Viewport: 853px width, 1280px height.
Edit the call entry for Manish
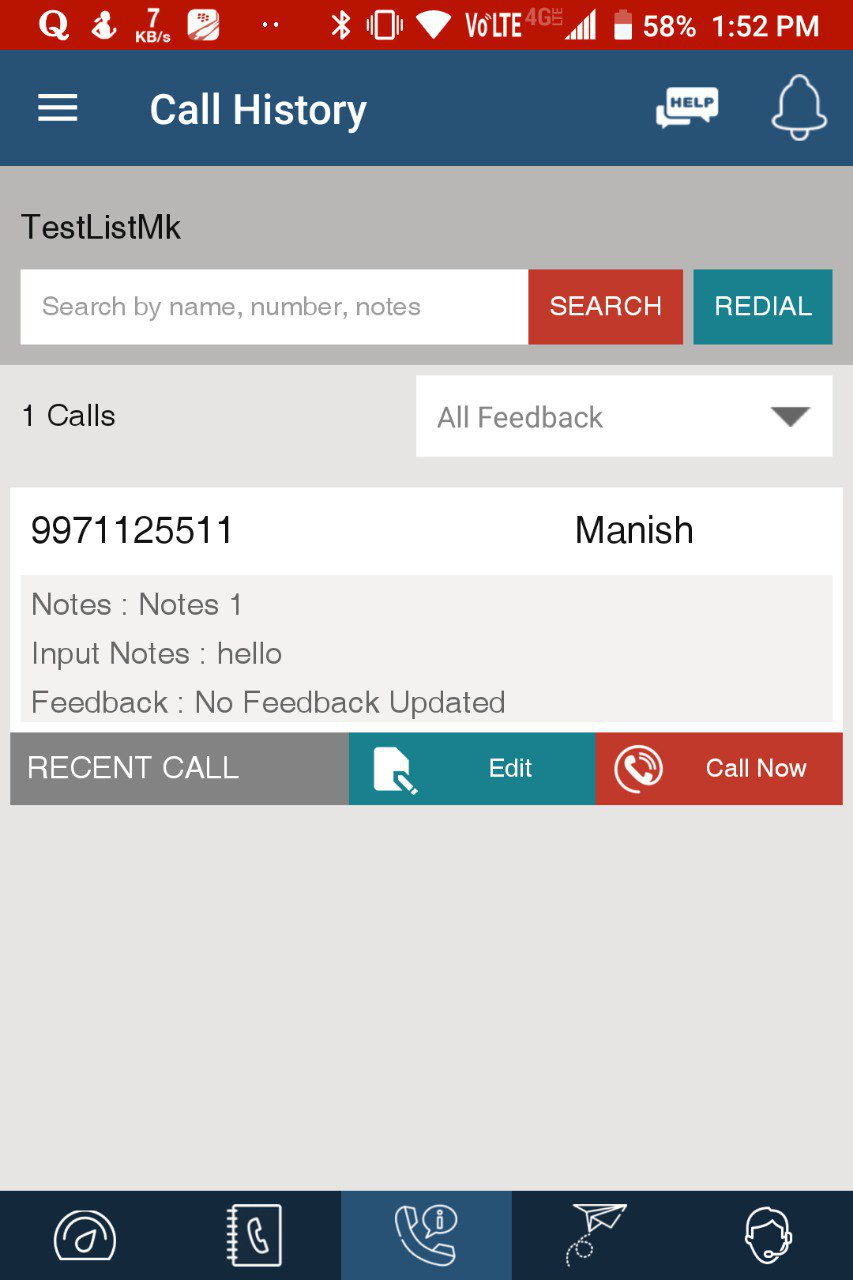[x=472, y=768]
